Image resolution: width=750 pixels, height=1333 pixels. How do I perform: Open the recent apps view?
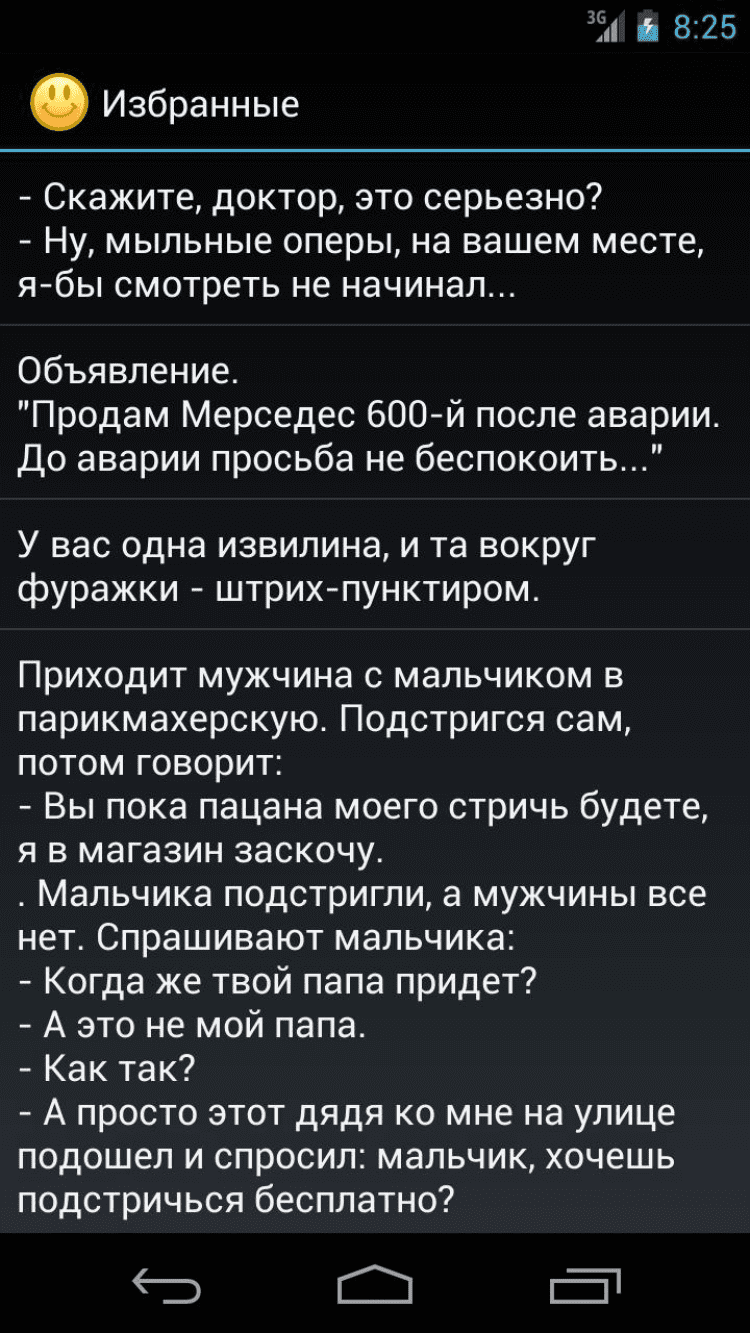584,1284
